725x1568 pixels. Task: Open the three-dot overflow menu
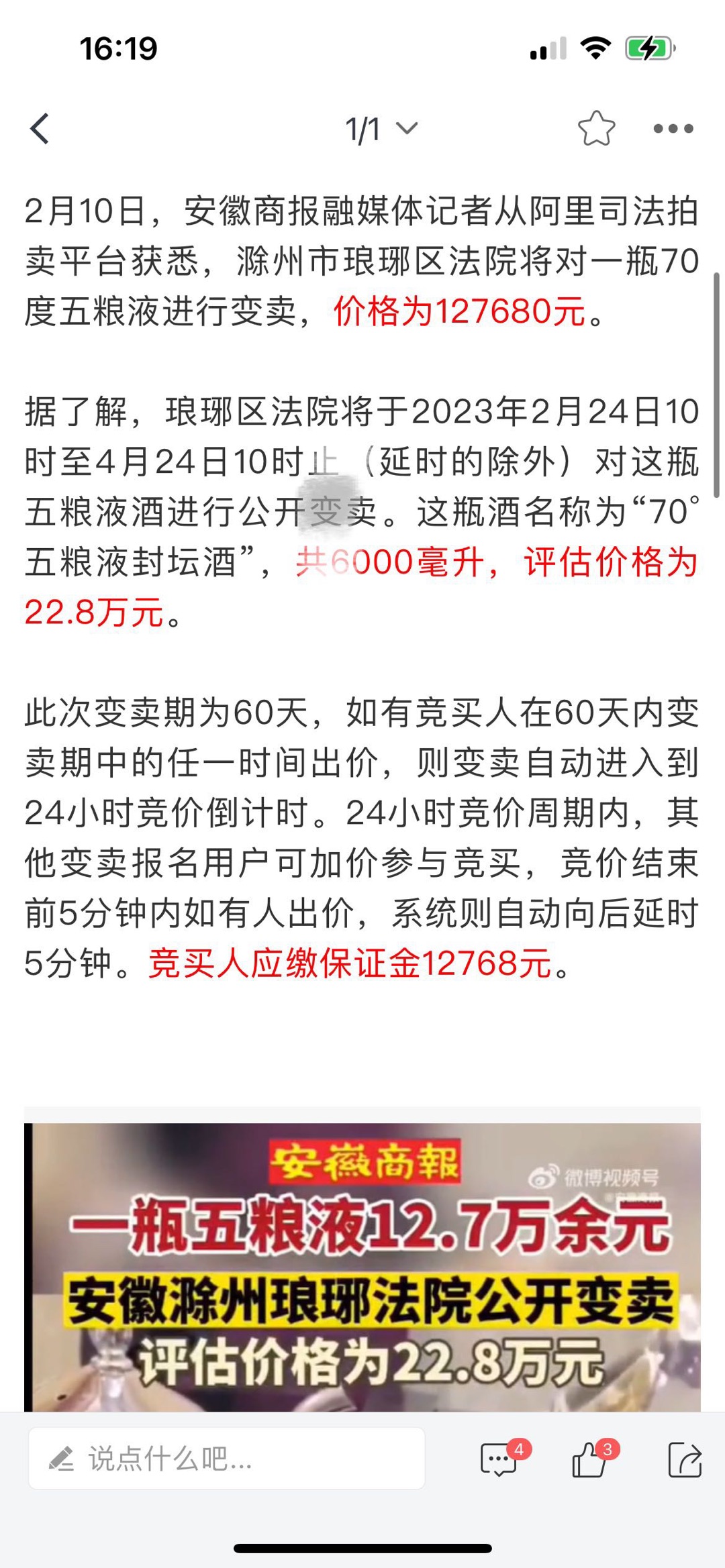point(673,128)
